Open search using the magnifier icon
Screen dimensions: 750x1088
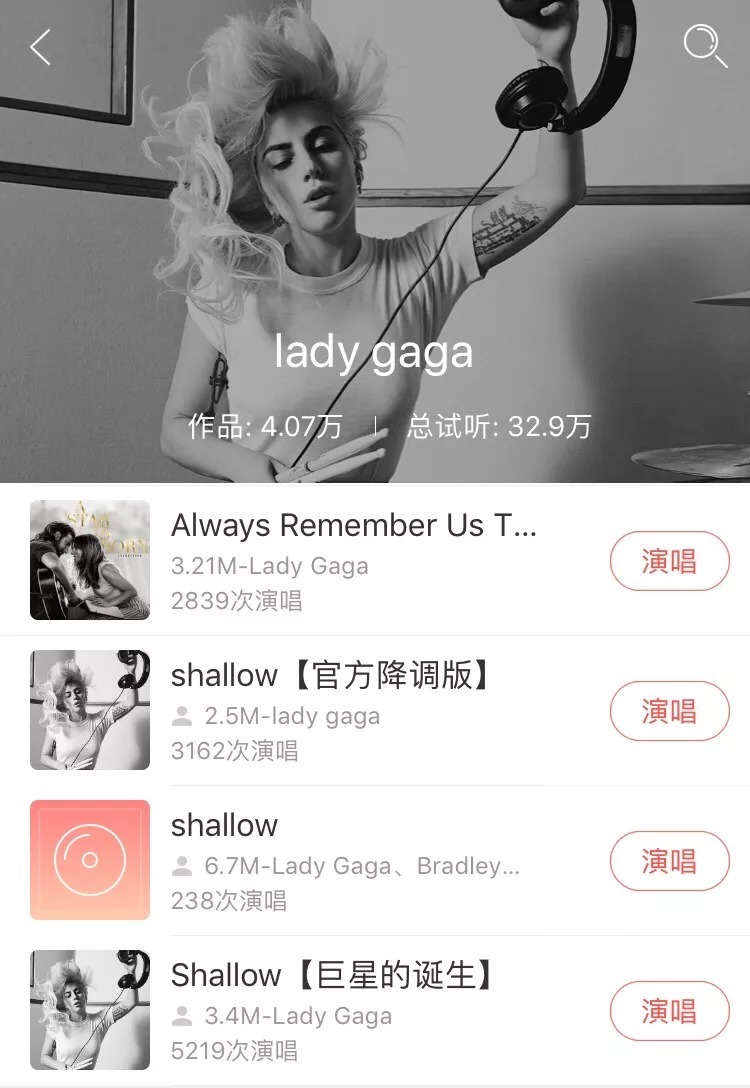(x=706, y=45)
